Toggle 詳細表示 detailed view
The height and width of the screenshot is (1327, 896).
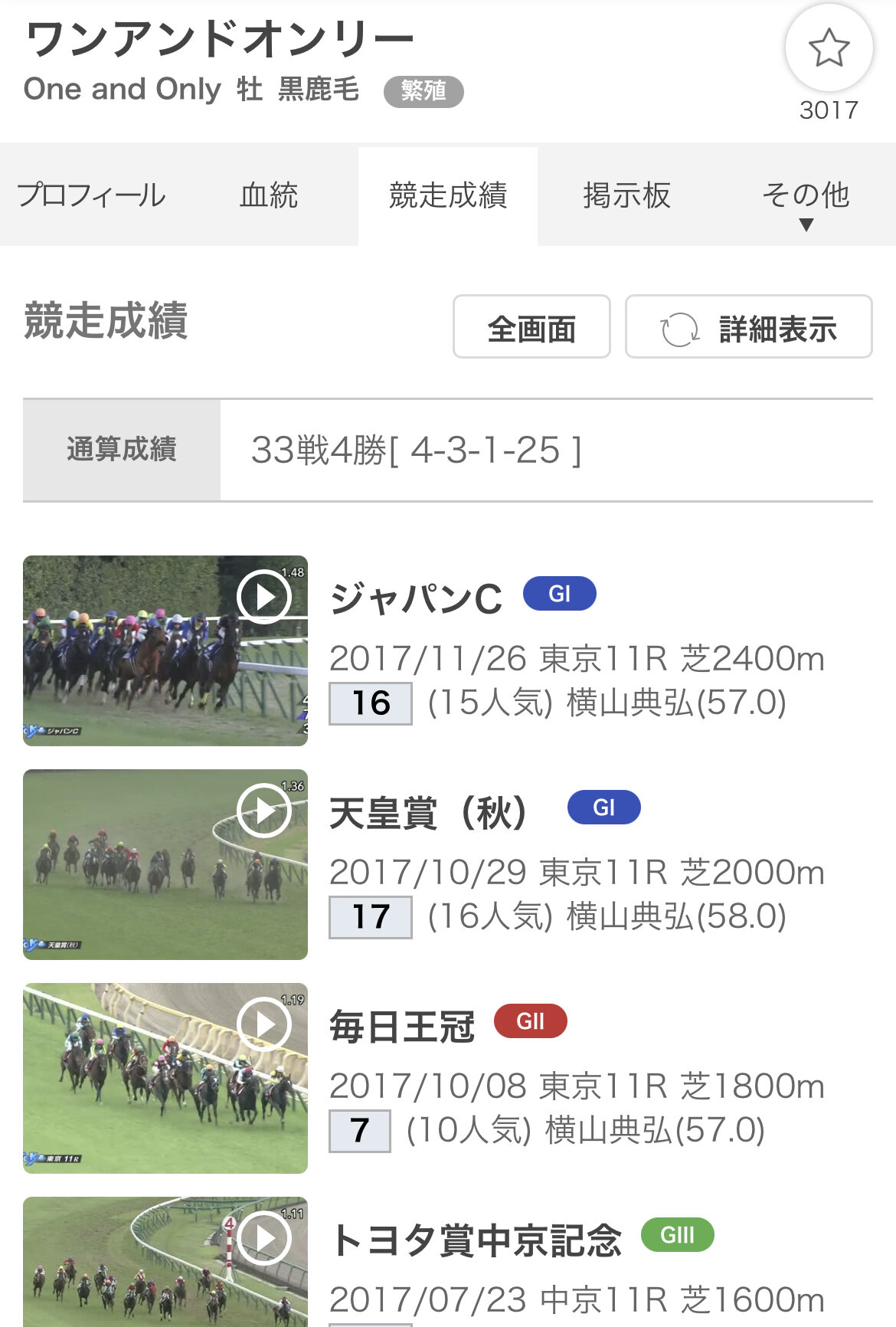(748, 327)
